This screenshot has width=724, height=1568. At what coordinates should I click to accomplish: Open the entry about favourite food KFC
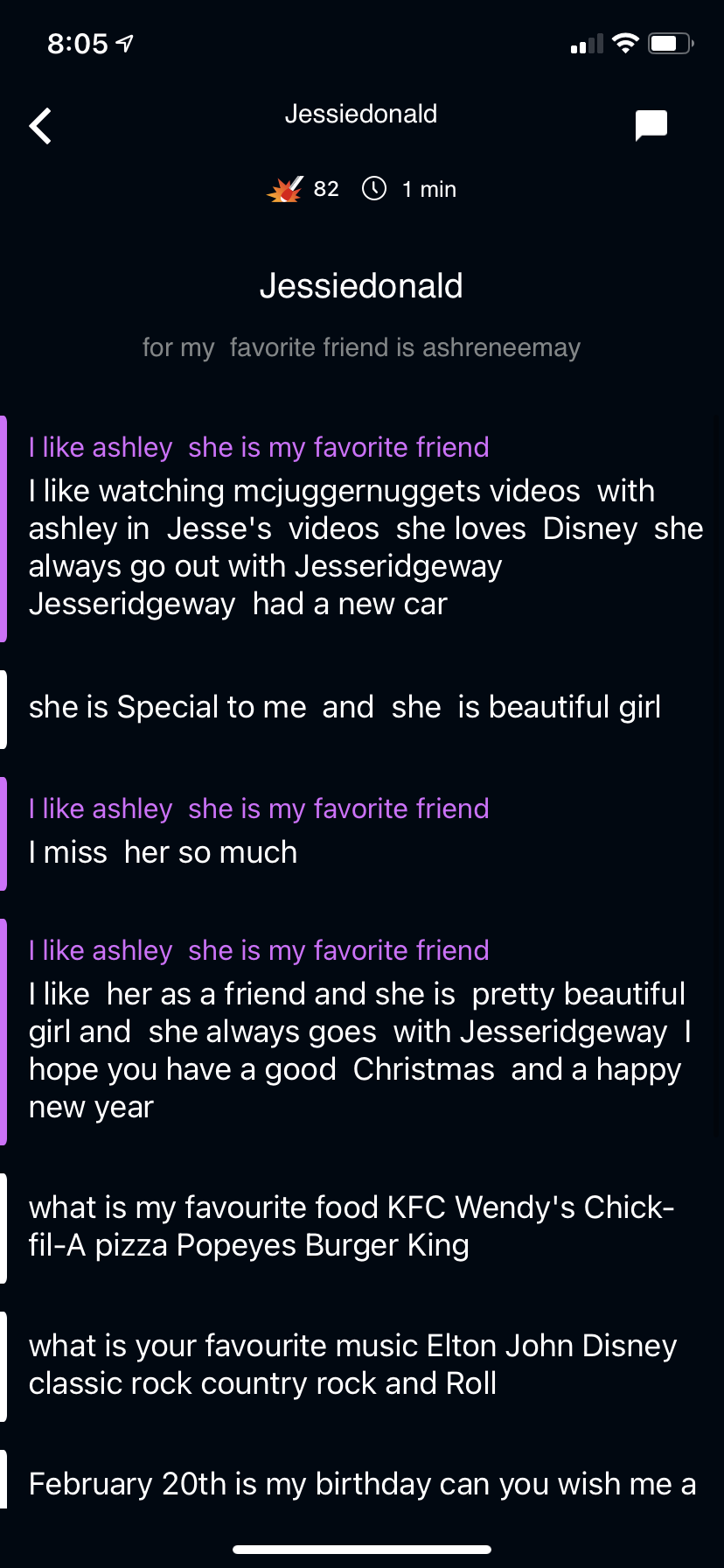pos(350,1226)
